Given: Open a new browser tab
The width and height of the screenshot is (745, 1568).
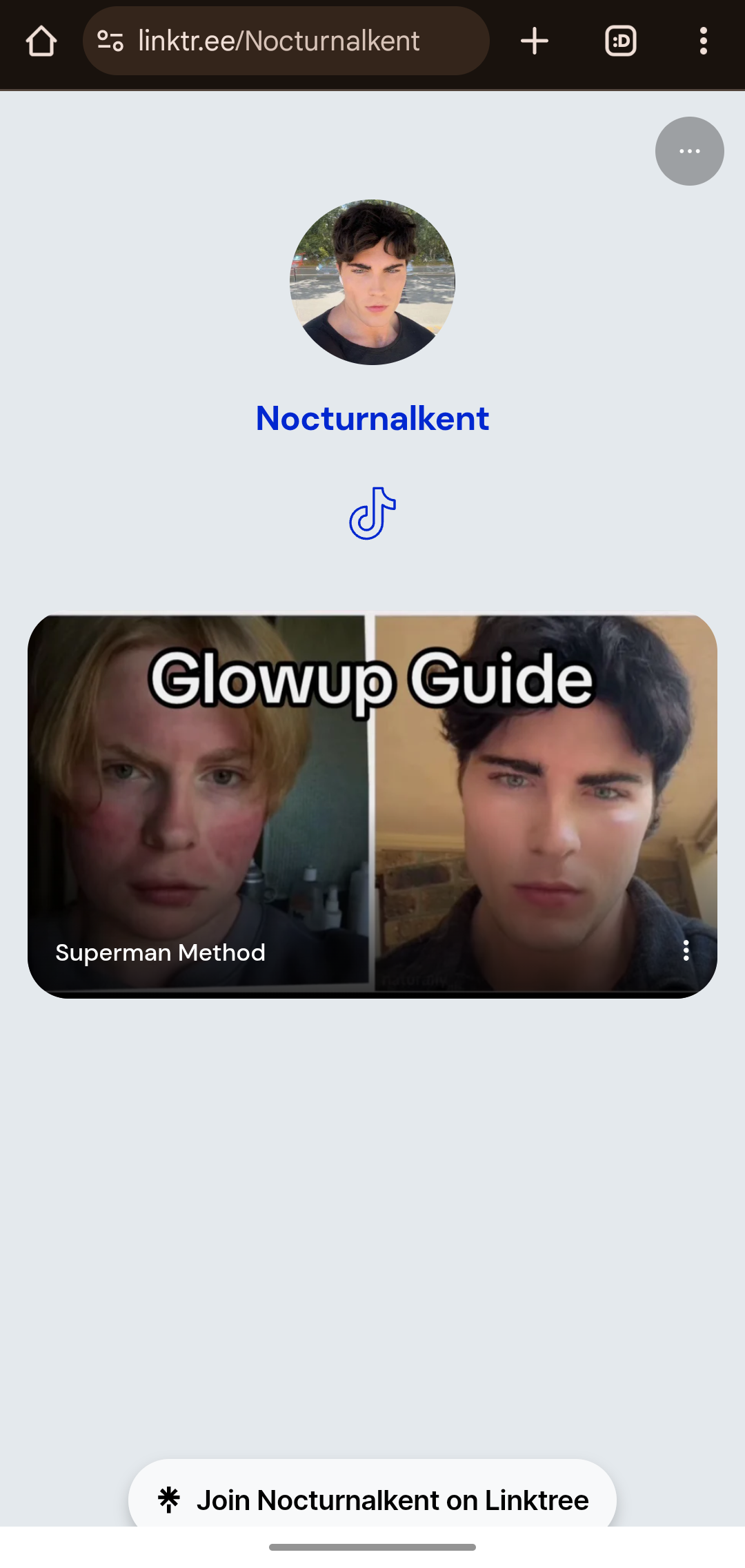Looking at the screenshot, I should click(534, 41).
